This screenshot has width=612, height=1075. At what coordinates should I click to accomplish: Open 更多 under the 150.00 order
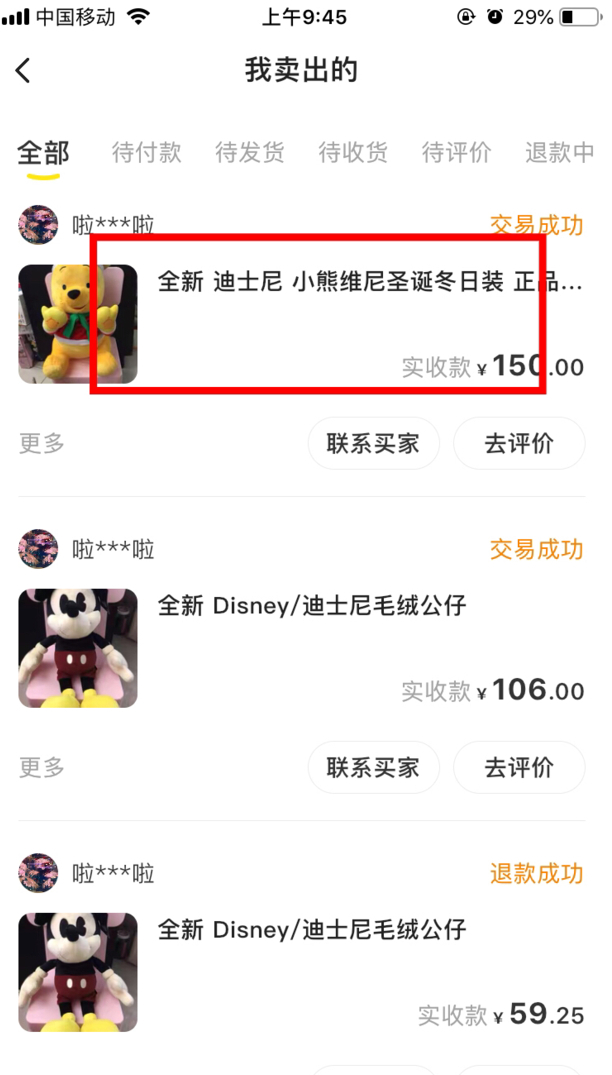click(41, 444)
